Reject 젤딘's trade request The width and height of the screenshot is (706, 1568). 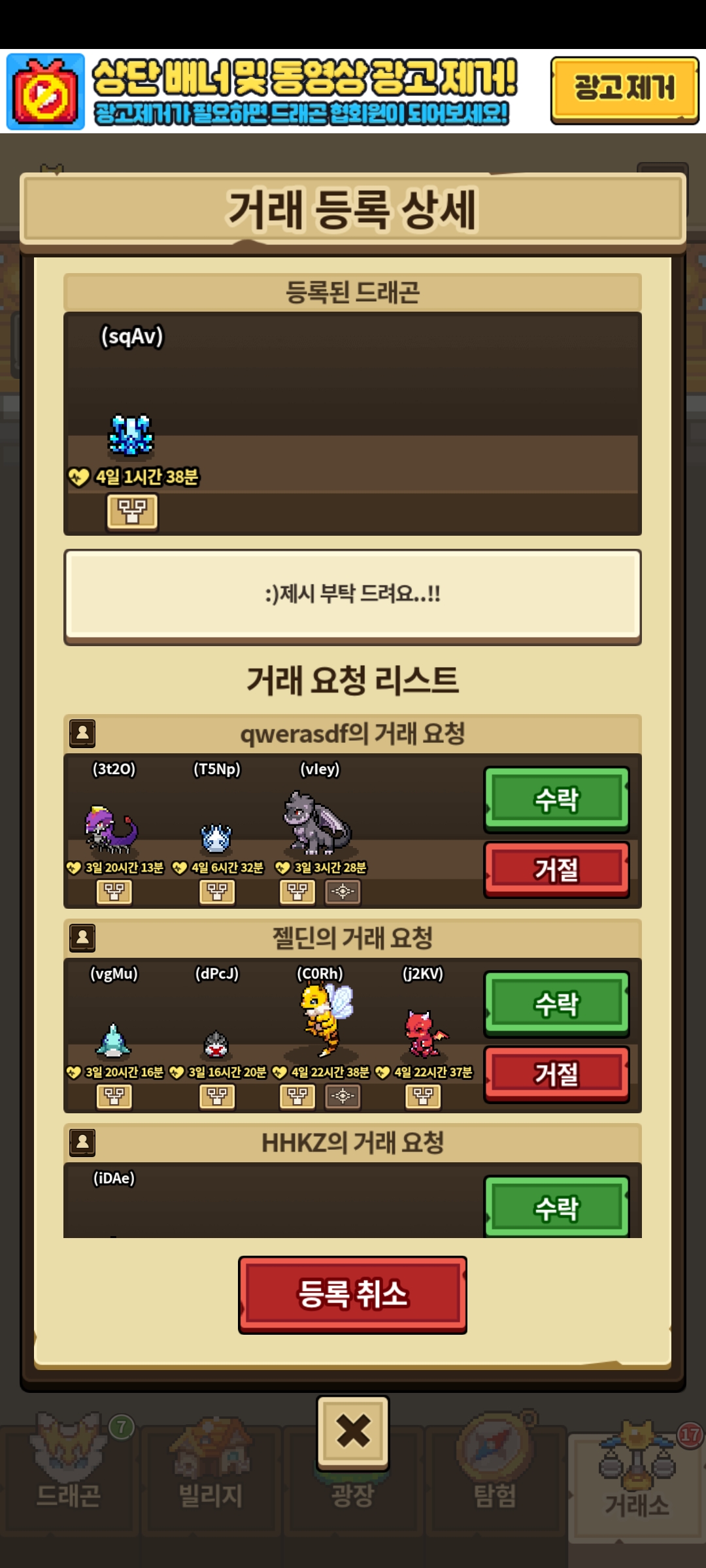click(x=556, y=1074)
